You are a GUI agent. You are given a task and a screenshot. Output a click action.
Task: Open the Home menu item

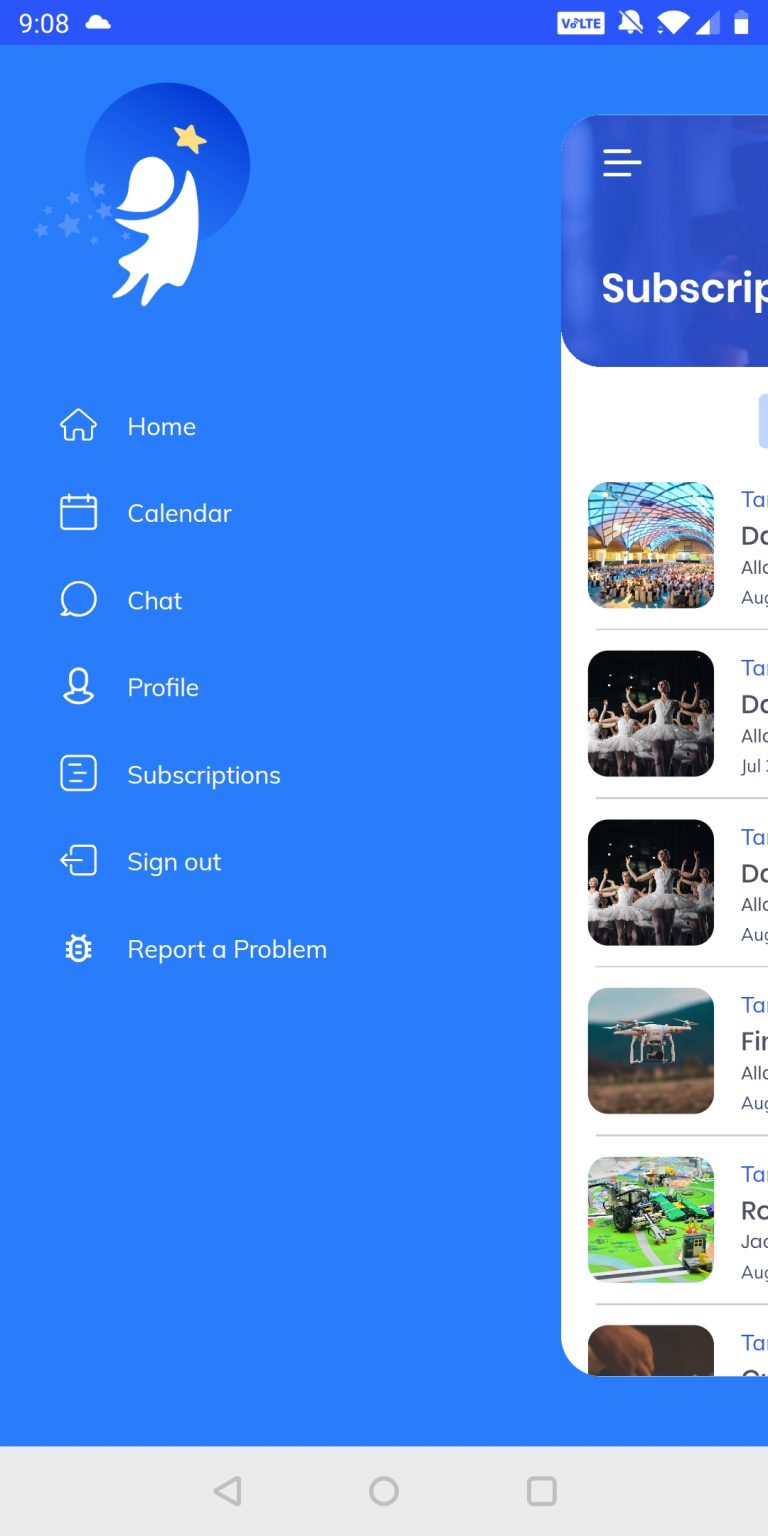coord(160,426)
